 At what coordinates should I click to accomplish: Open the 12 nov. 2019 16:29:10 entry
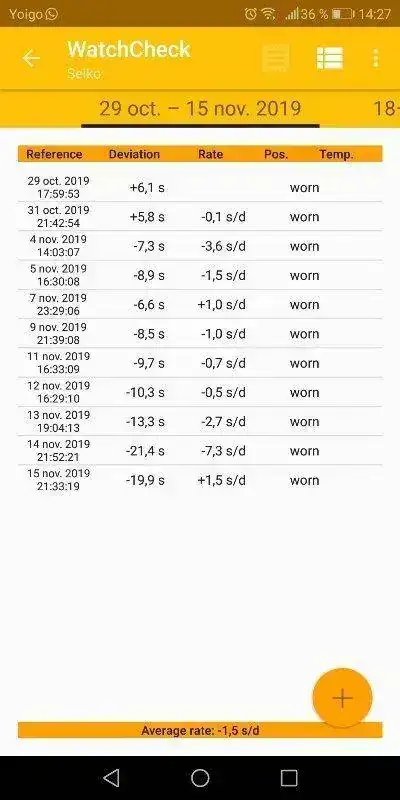[x=200, y=392]
